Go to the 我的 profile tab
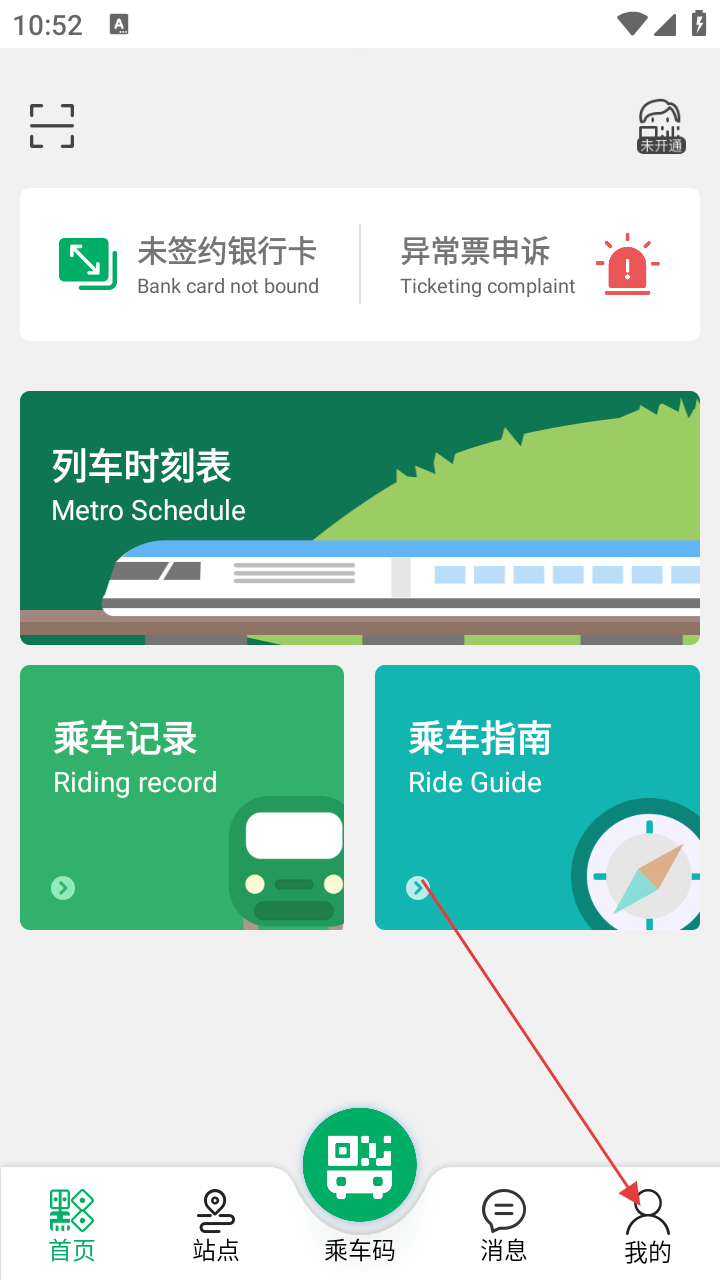This screenshot has width=720, height=1280. [x=648, y=1226]
